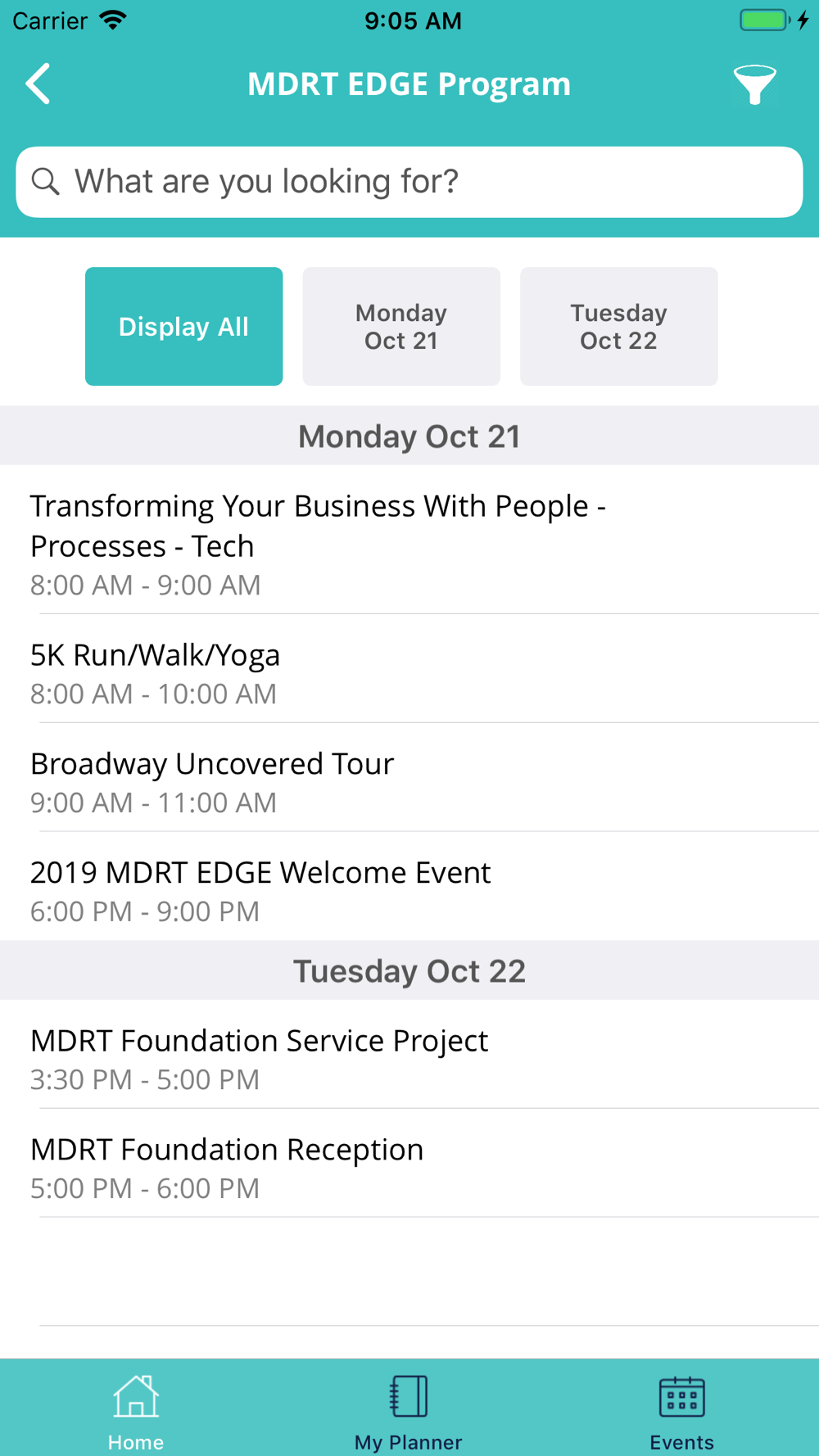Show only Tuesday Oct 22 sessions
The width and height of the screenshot is (819, 1456).
point(618,326)
